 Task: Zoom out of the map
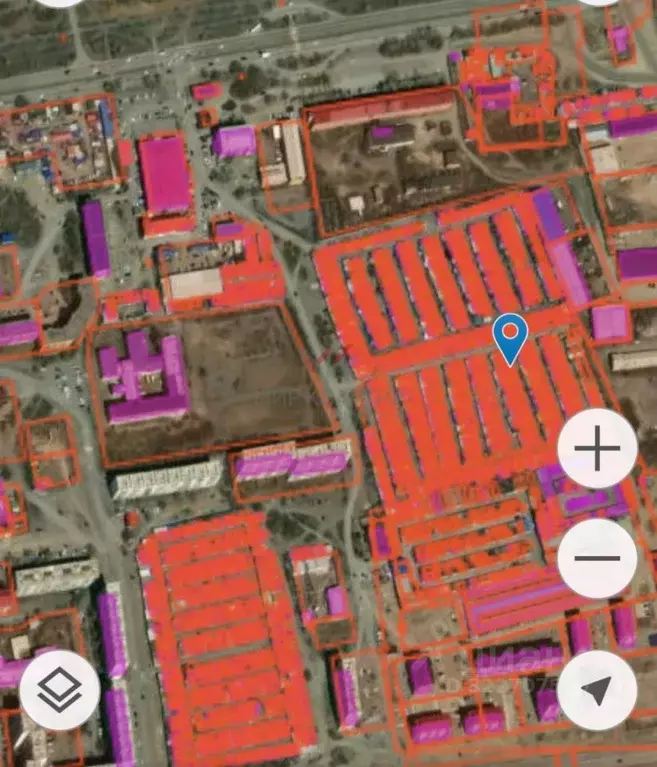coord(597,559)
